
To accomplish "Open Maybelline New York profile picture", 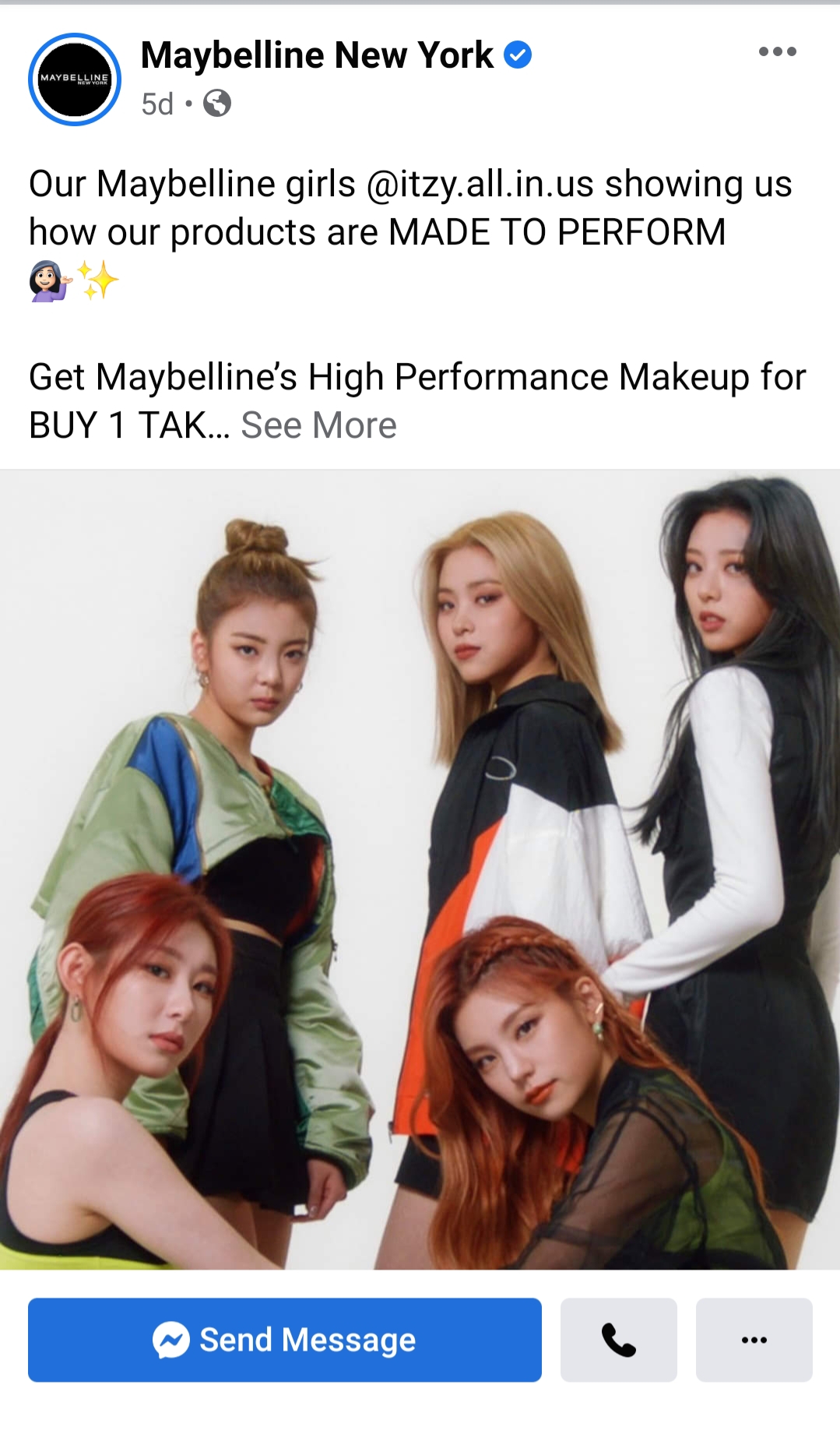I will (75, 79).
